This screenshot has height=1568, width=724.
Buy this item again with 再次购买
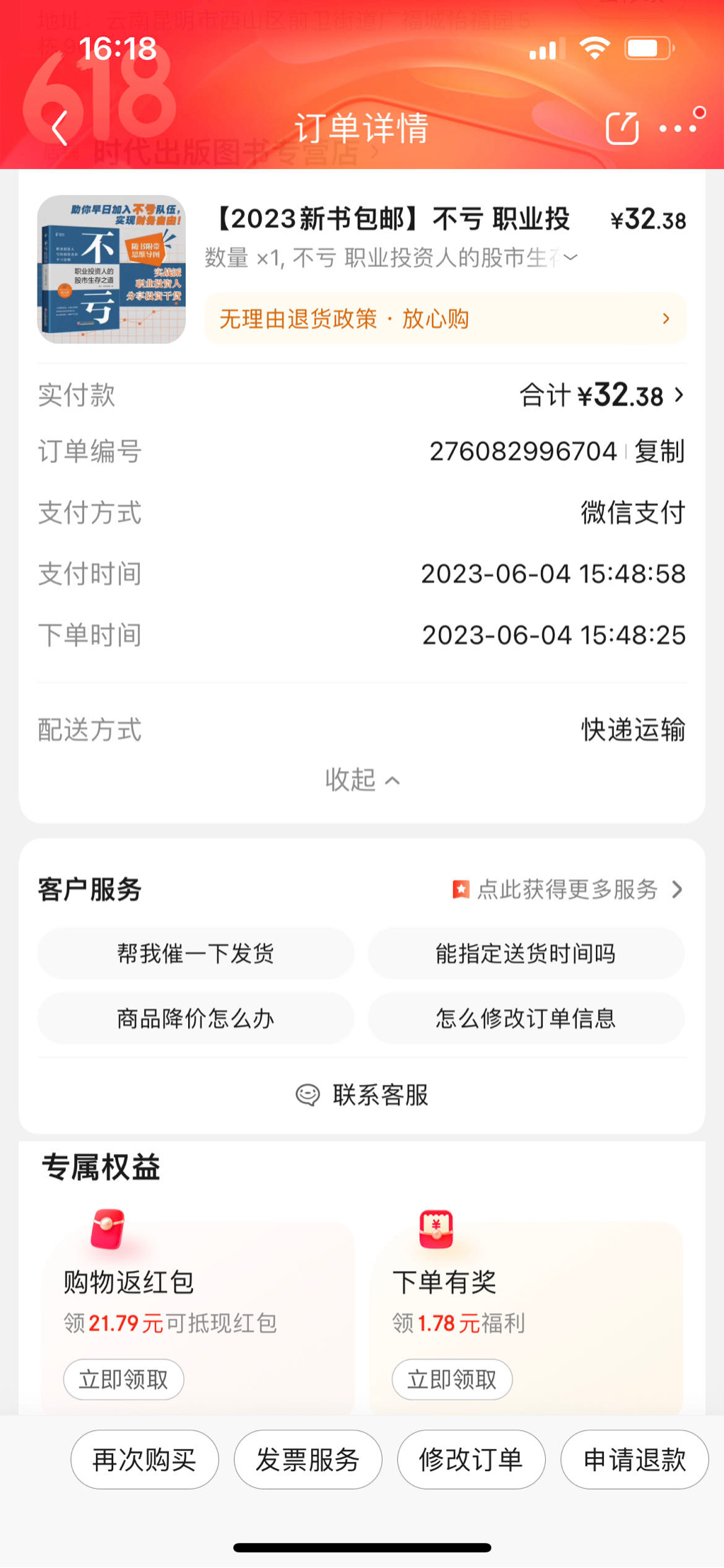tap(145, 1459)
